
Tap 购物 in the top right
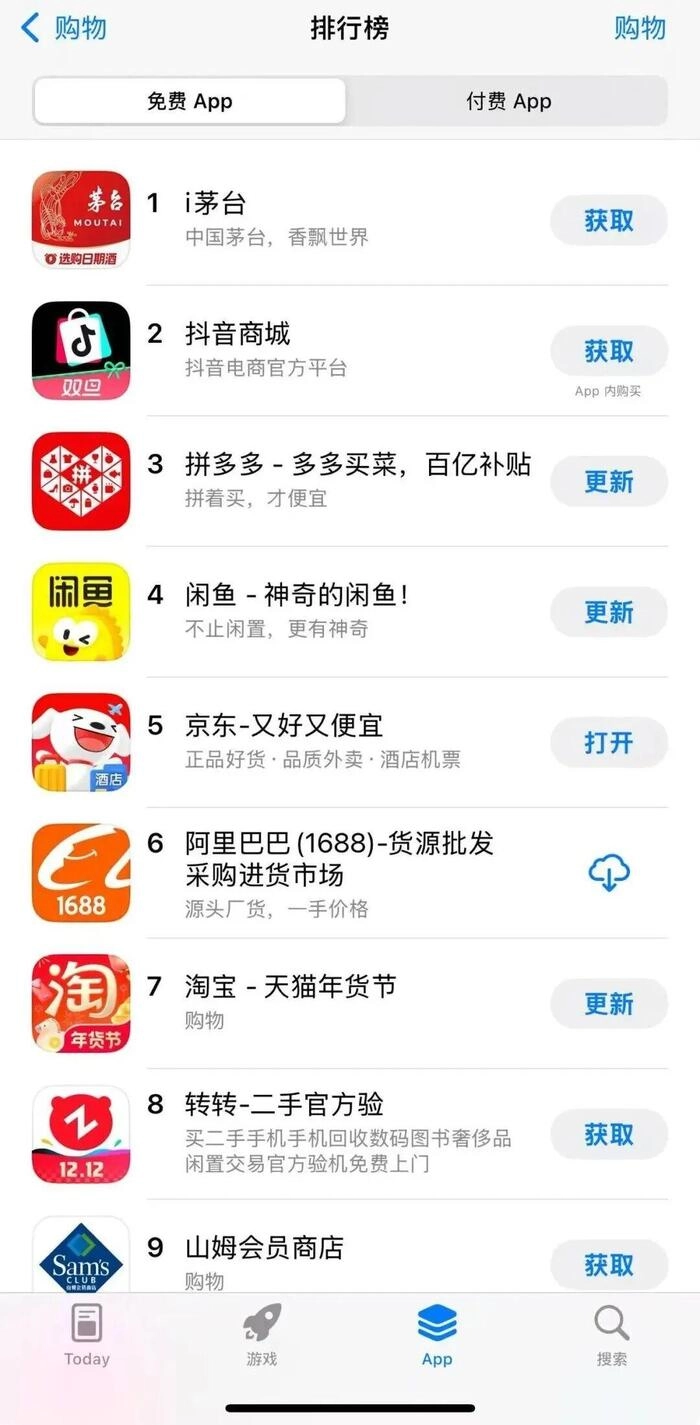(639, 28)
